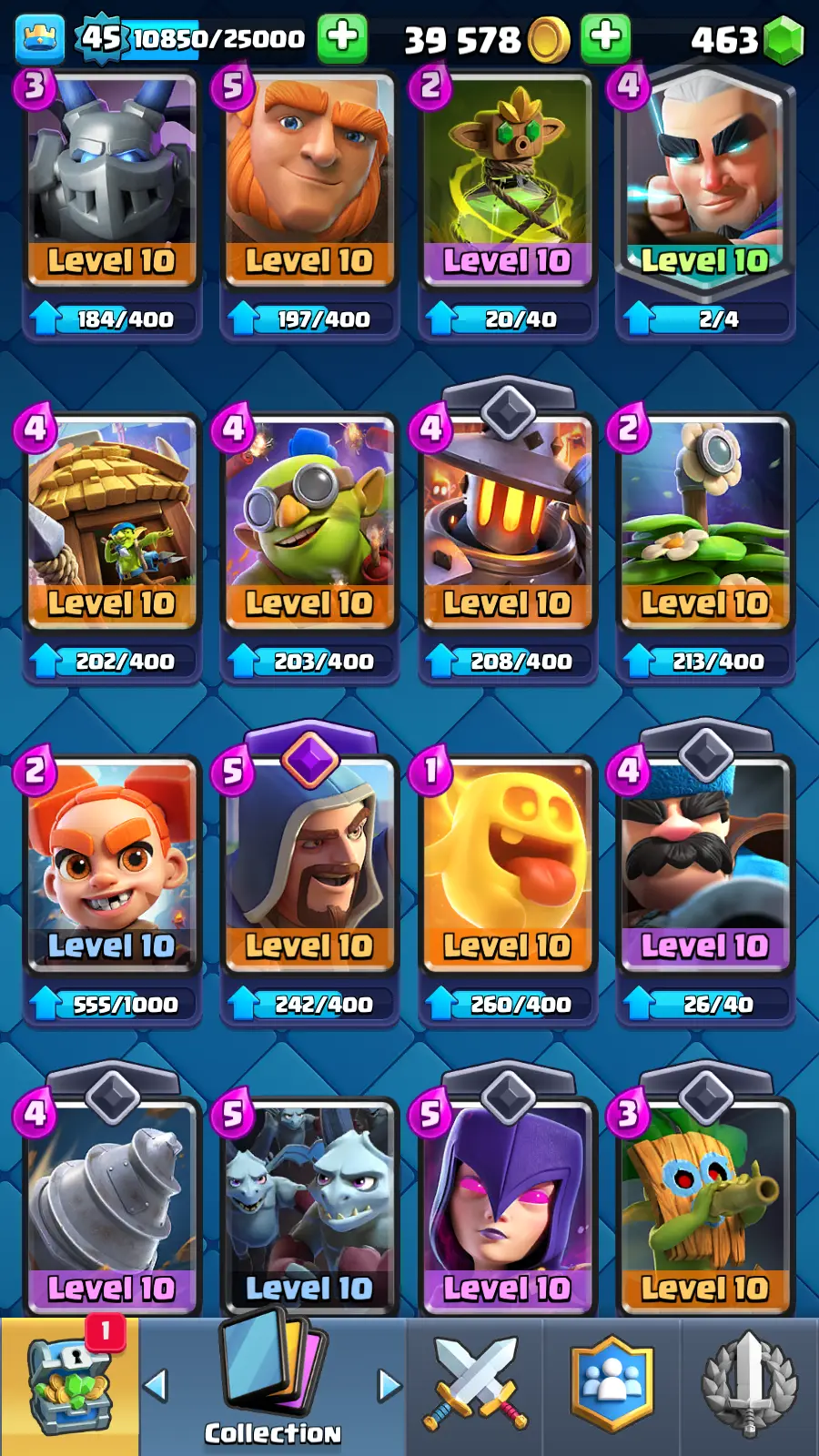Open the gem shop via the green gem

(783, 40)
